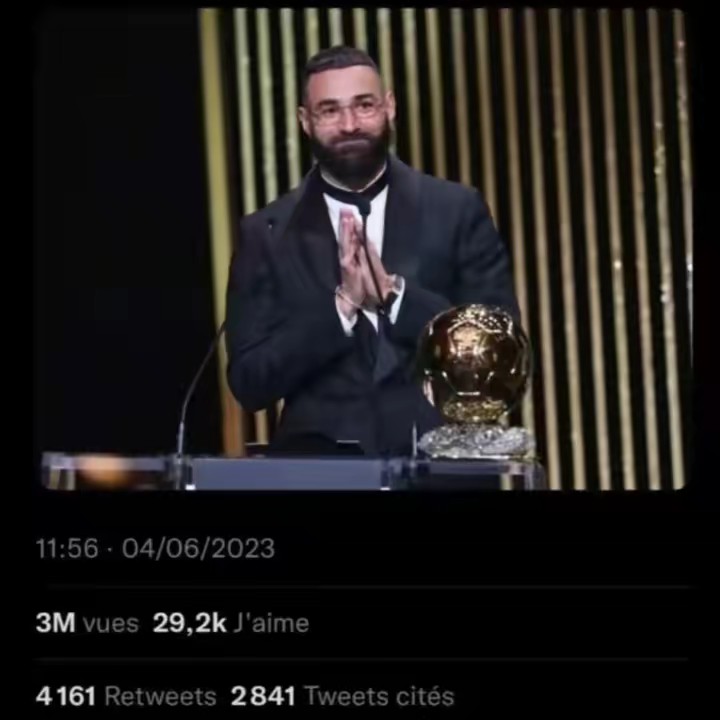View the 29,2k J'aime list
This screenshot has height=720, width=720.
click(x=230, y=623)
